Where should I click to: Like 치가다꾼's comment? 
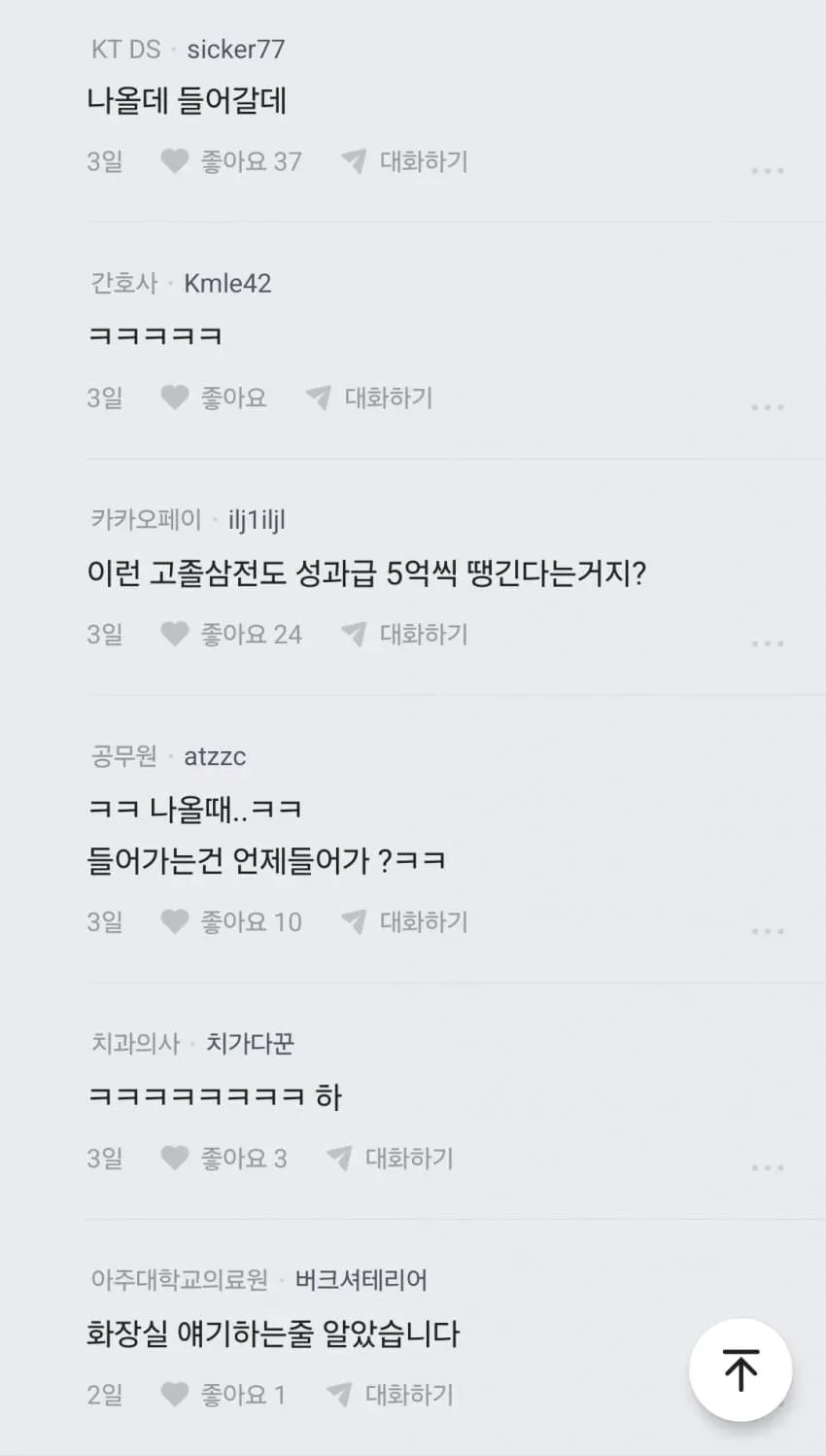click(224, 1159)
